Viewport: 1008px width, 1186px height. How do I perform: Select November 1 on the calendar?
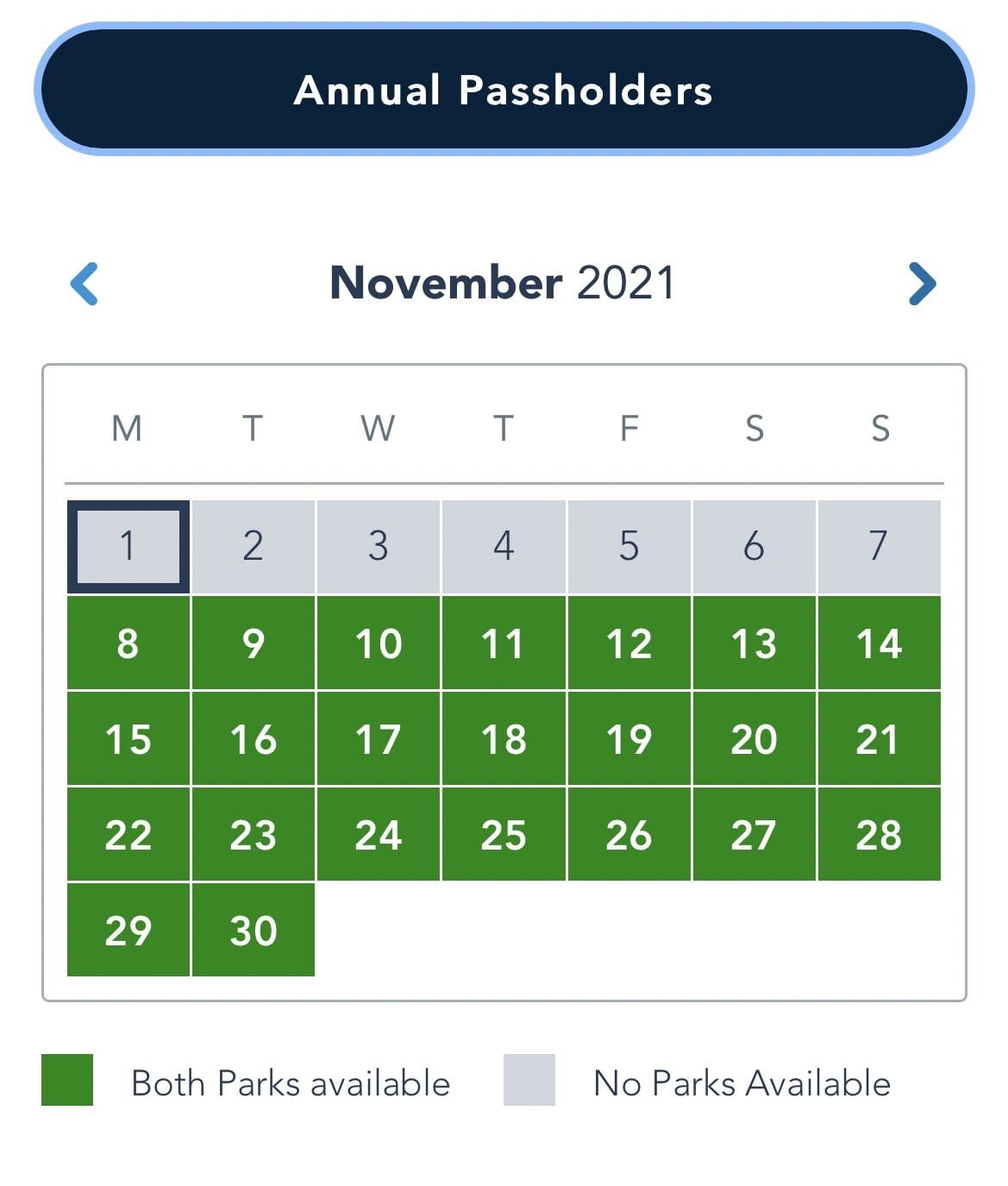[128, 547]
